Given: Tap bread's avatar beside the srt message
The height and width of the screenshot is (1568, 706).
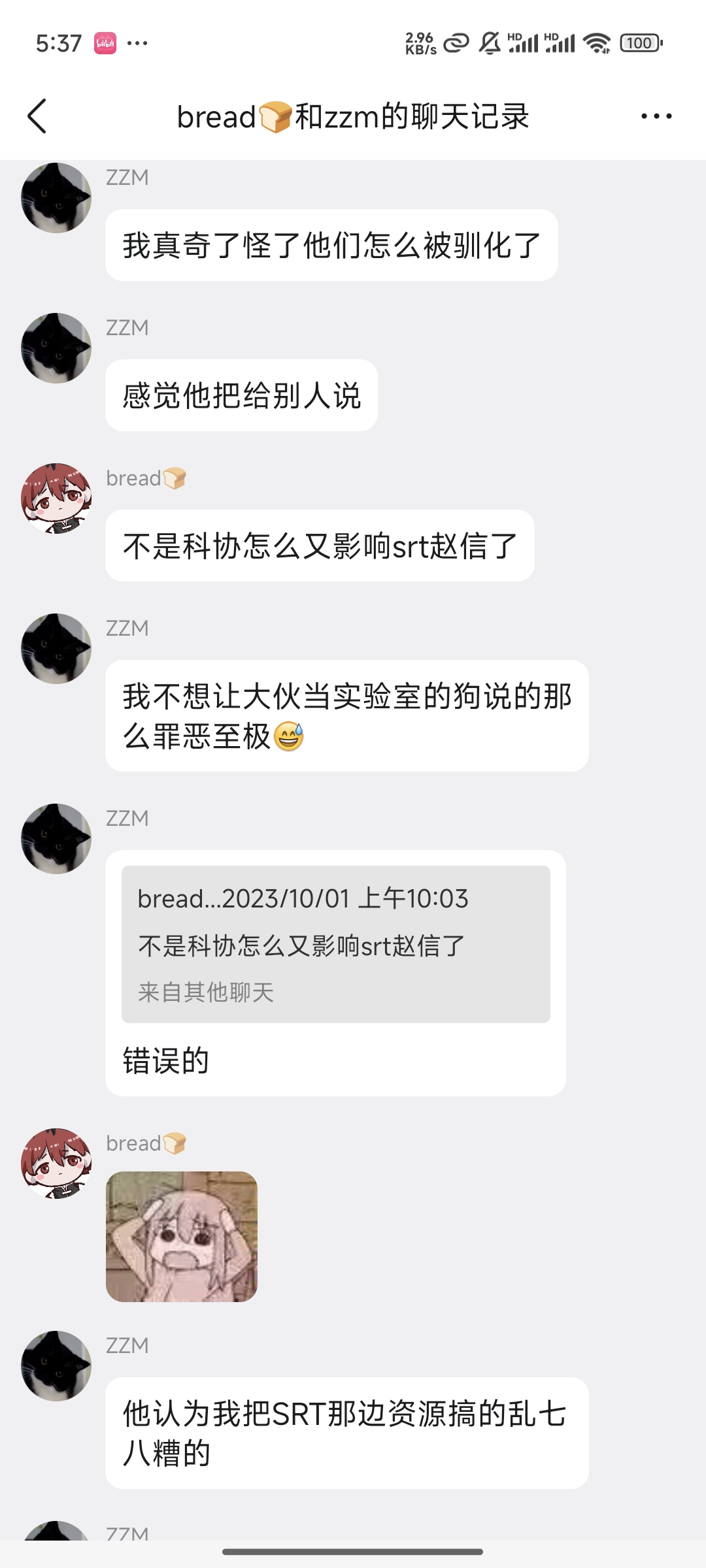Looking at the screenshot, I should (56, 498).
